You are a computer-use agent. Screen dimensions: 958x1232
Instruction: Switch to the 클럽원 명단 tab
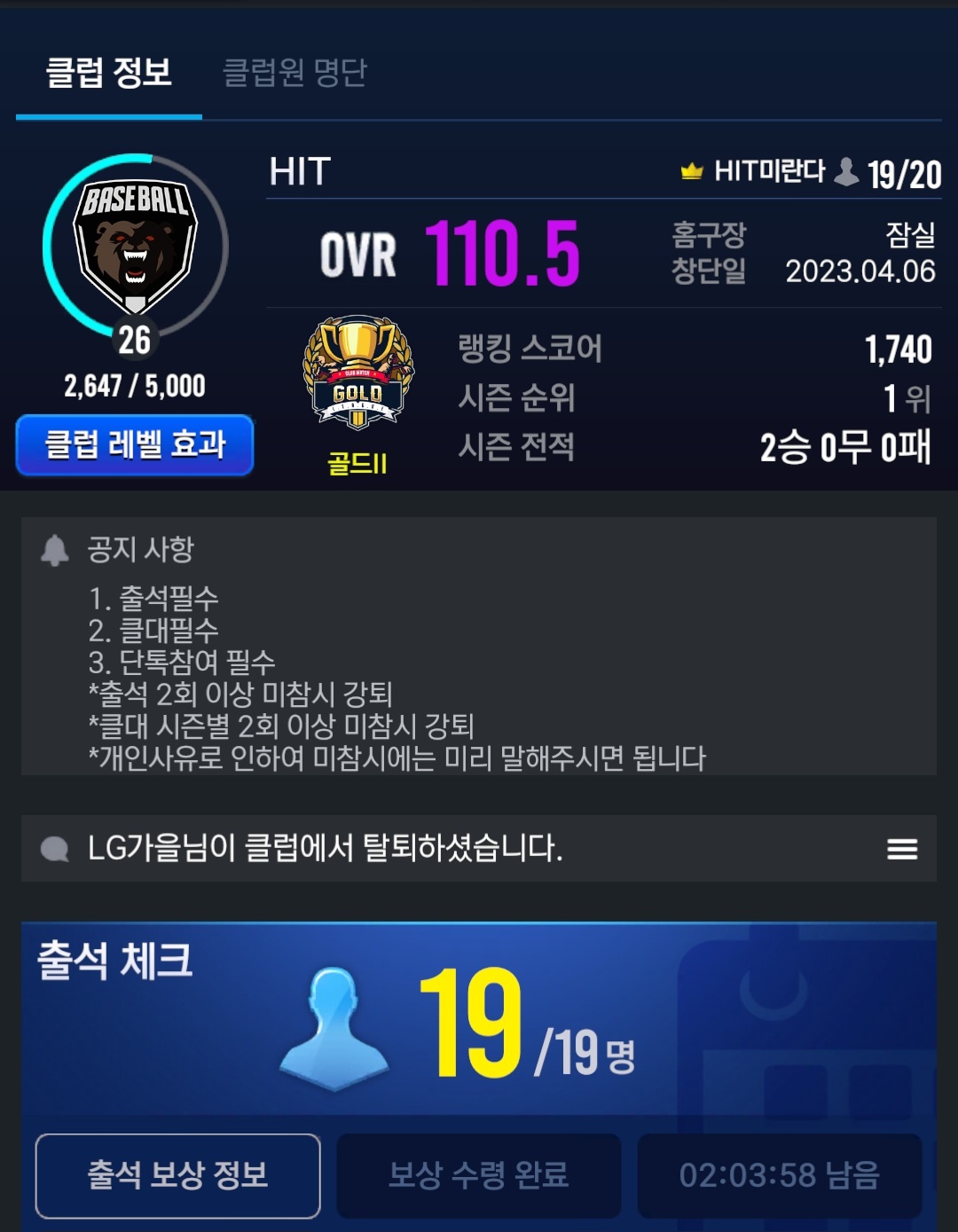tap(294, 73)
